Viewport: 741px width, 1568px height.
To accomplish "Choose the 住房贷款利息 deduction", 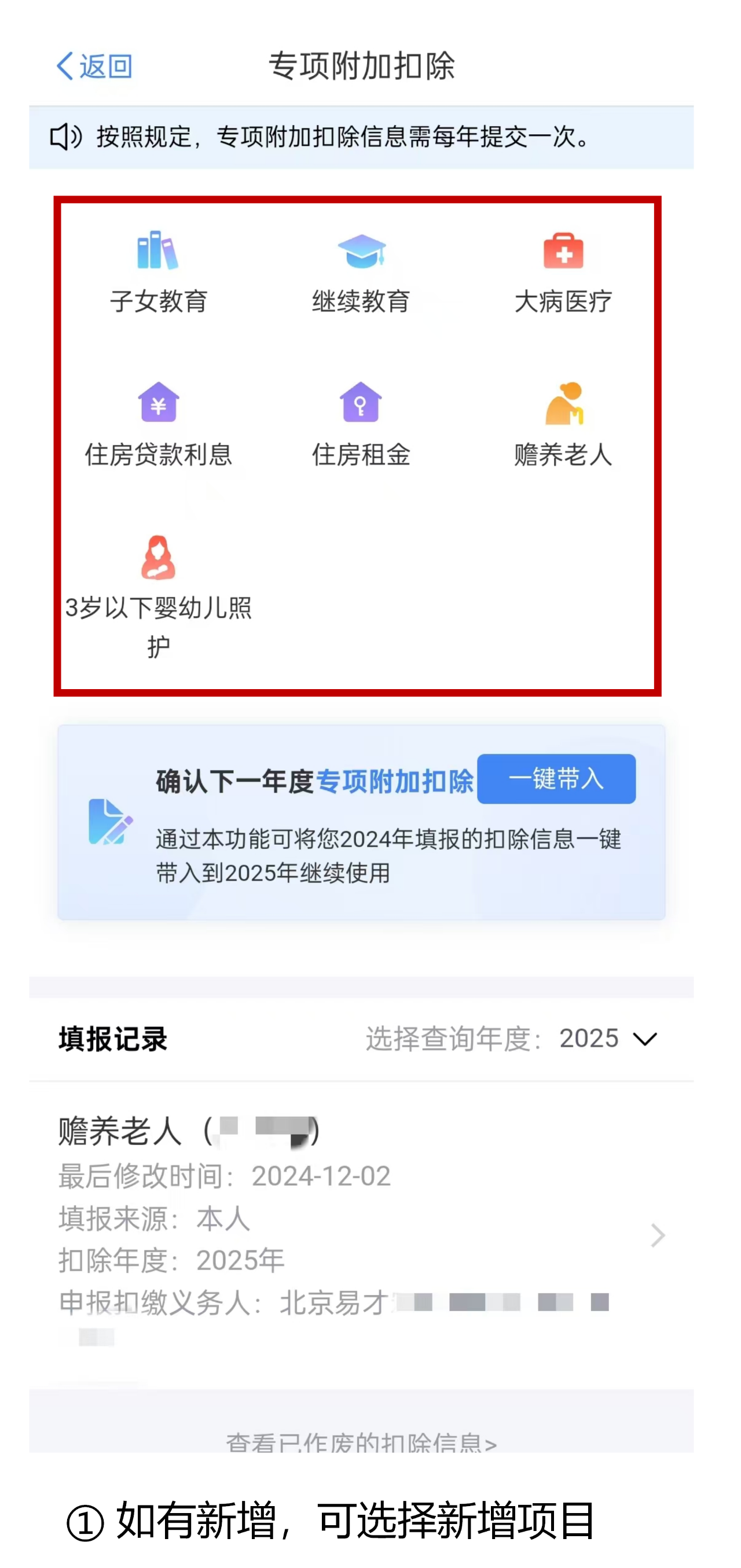I will point(158,424).
